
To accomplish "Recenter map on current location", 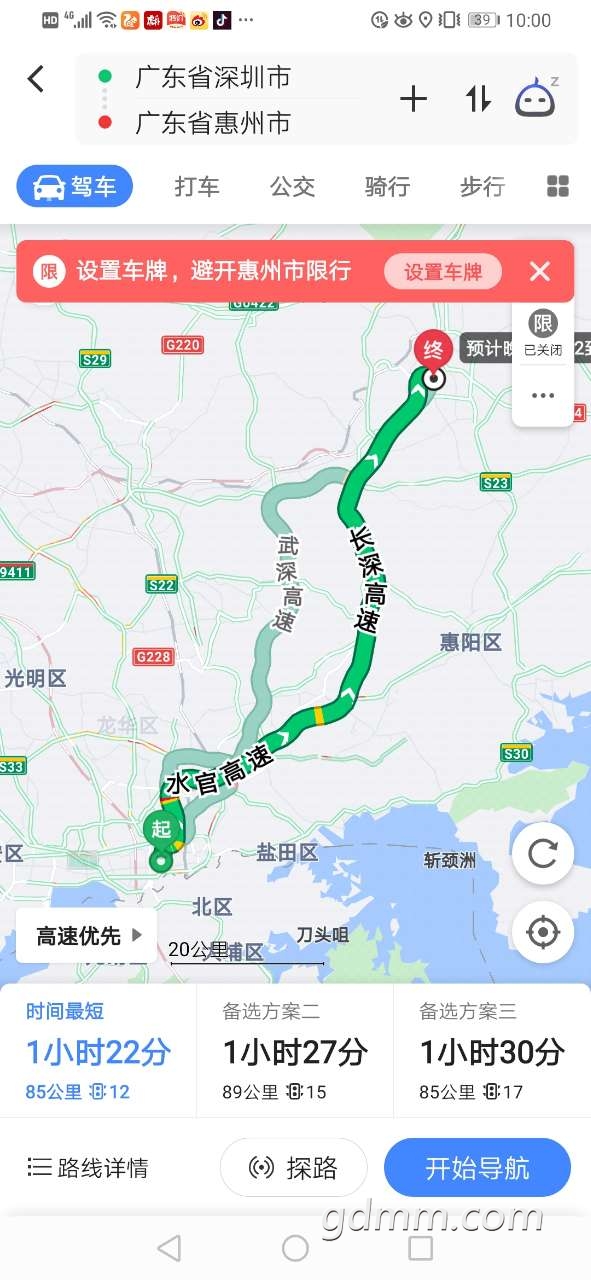I will 543,933.
